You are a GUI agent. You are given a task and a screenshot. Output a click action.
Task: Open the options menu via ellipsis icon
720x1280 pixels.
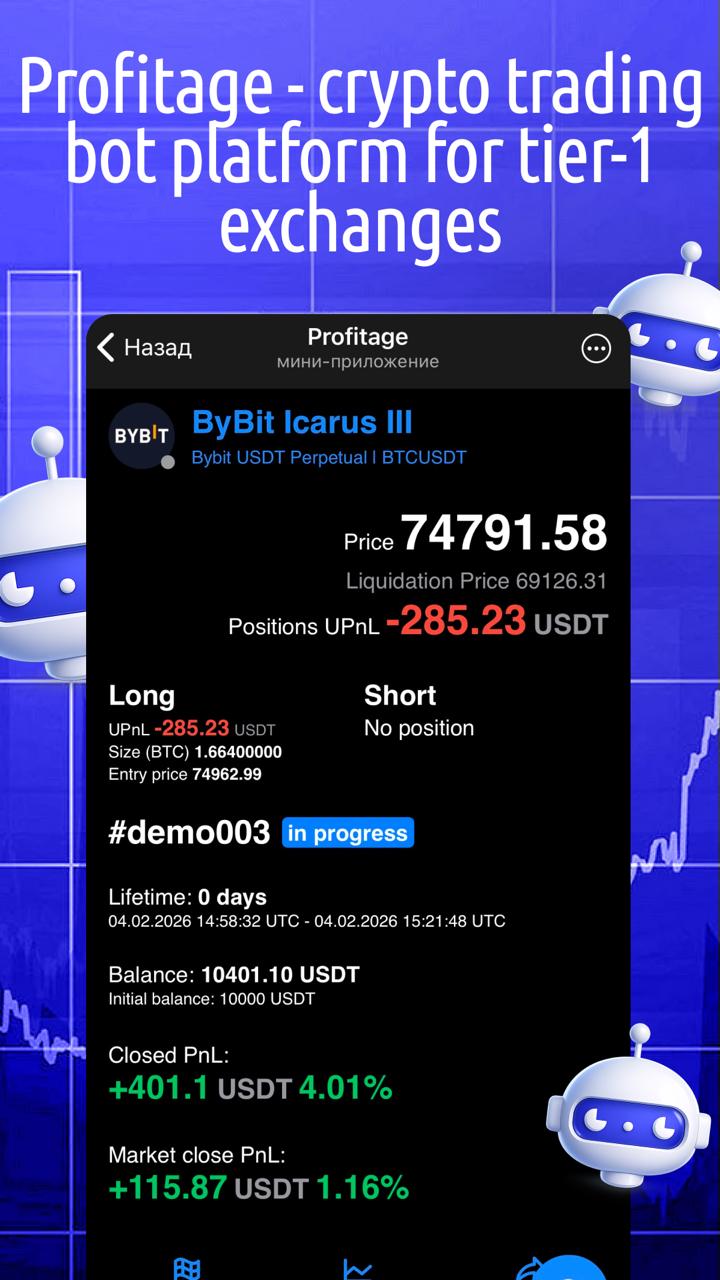pyautogui.click(x=596, y=348)
